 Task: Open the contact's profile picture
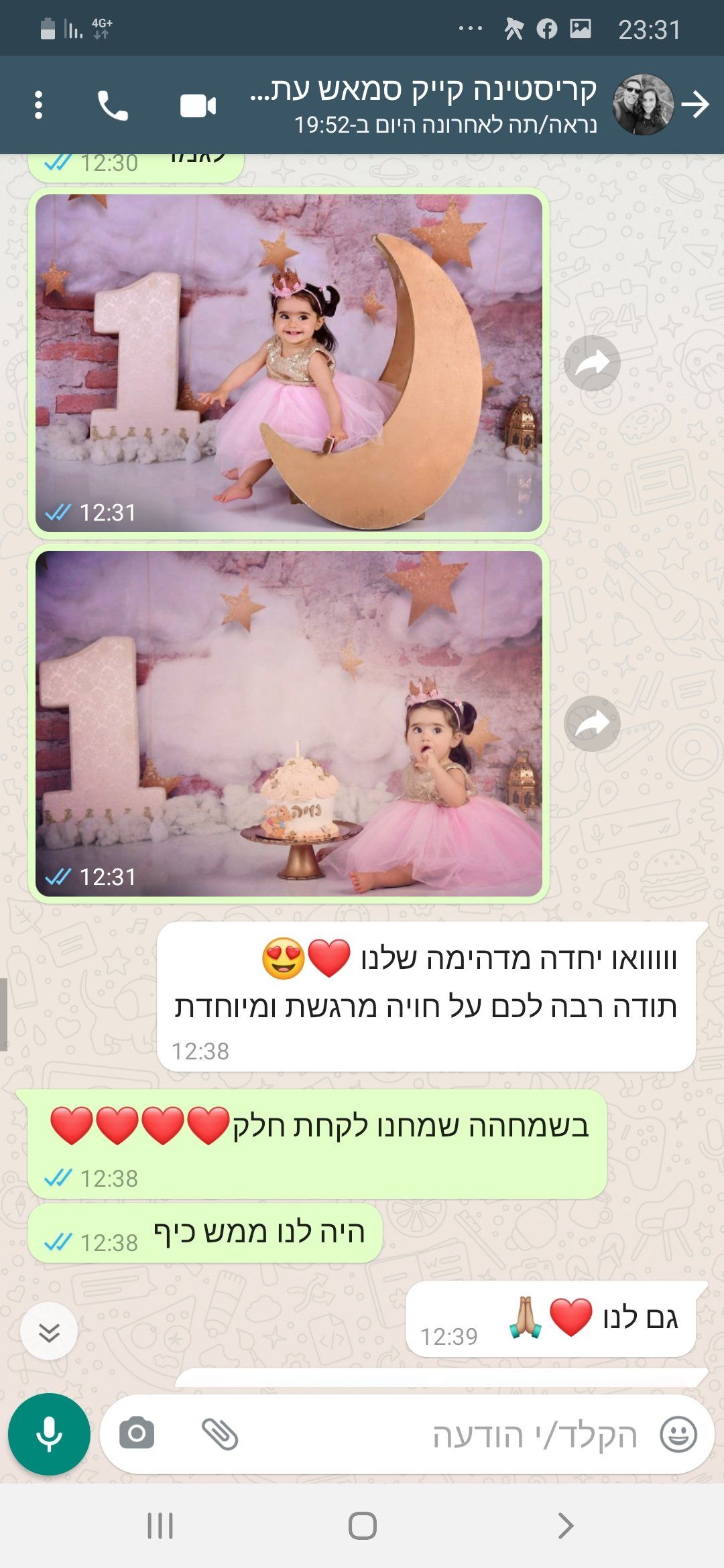[x=643, y=105]
